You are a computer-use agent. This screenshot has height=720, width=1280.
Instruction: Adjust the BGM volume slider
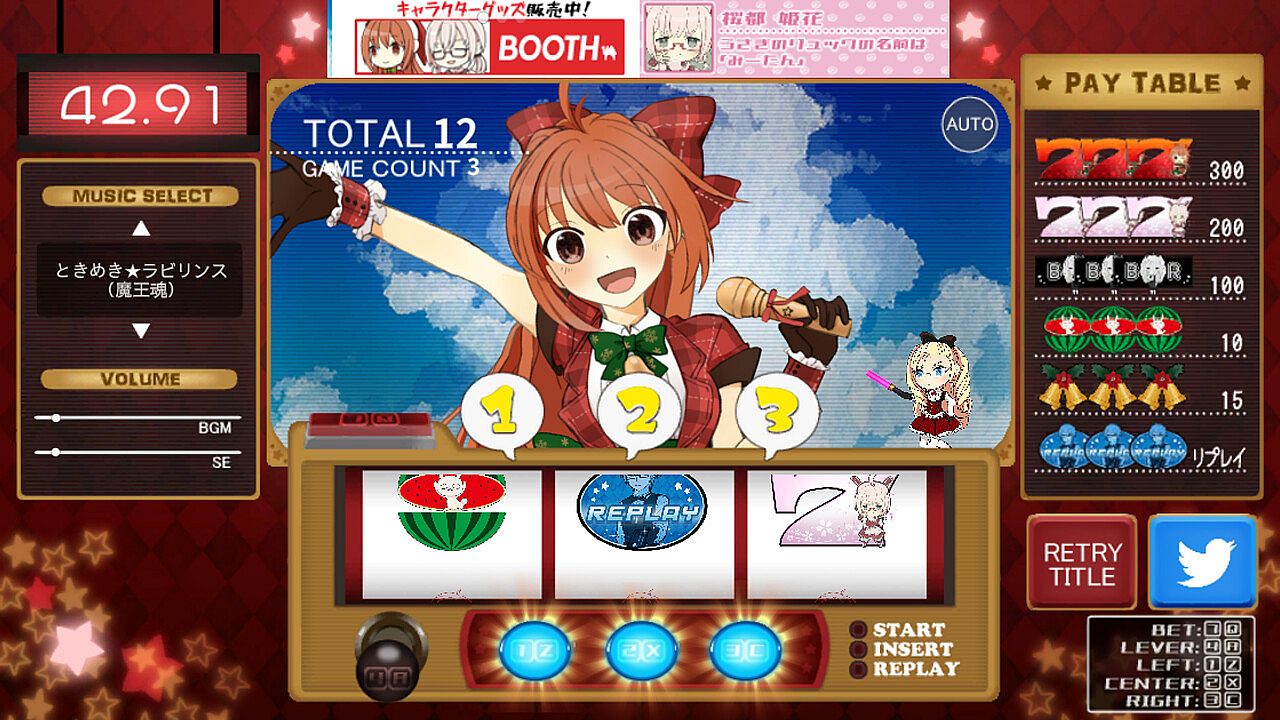56,418
